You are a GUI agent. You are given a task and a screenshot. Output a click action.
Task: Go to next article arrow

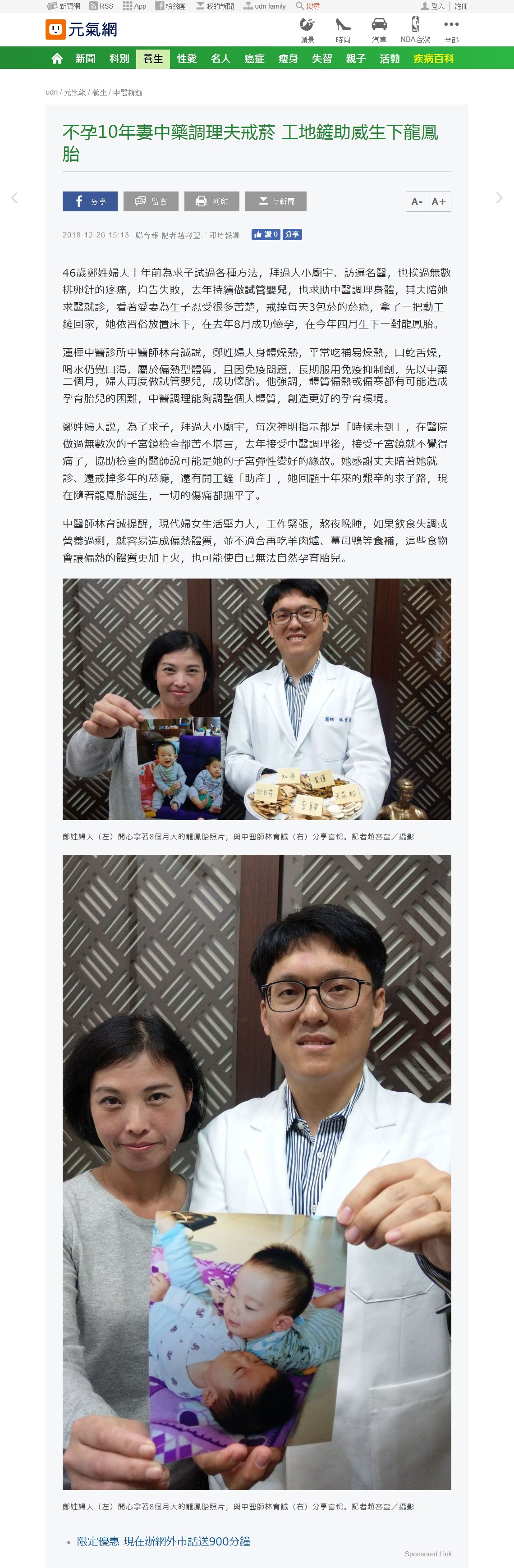point(500,198)
